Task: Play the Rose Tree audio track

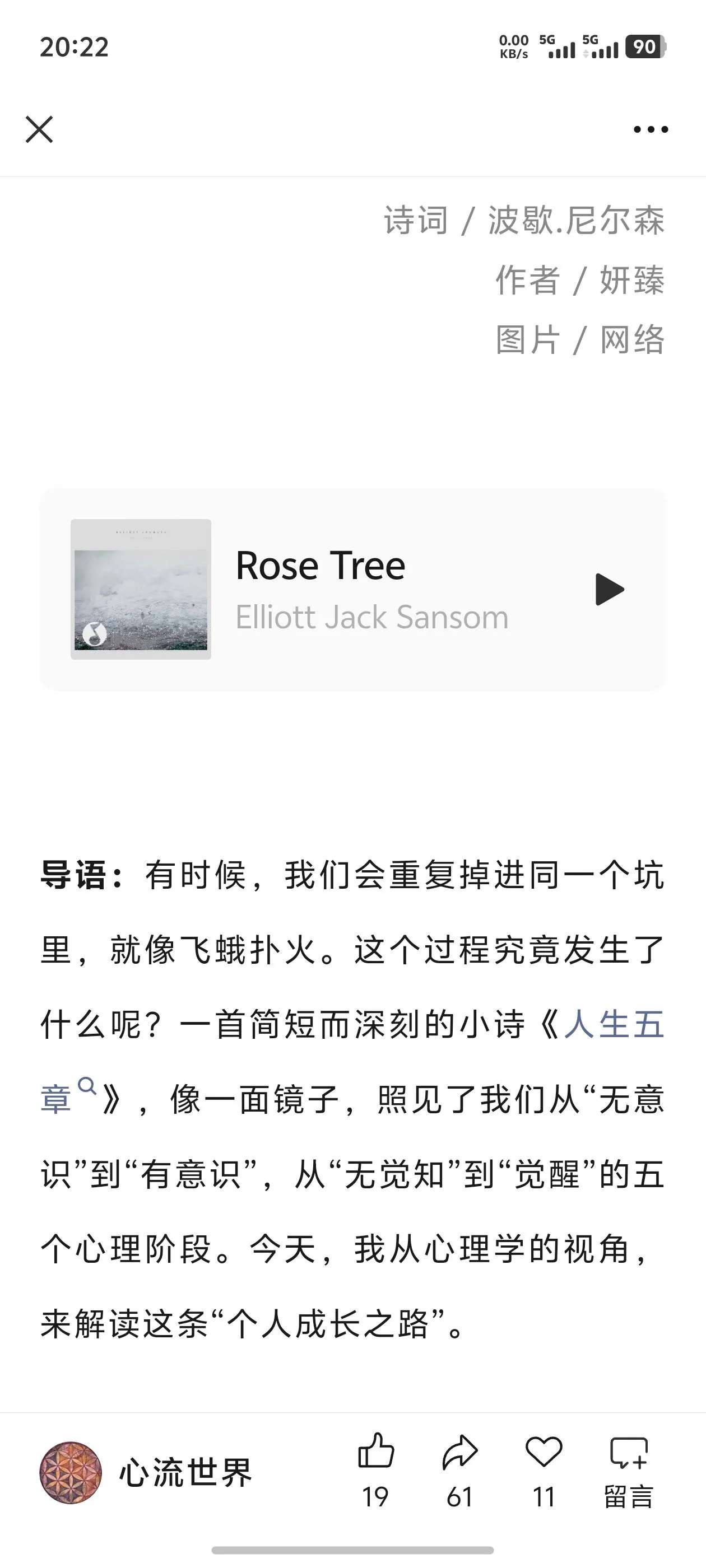Action: click(x=609, y=589)
